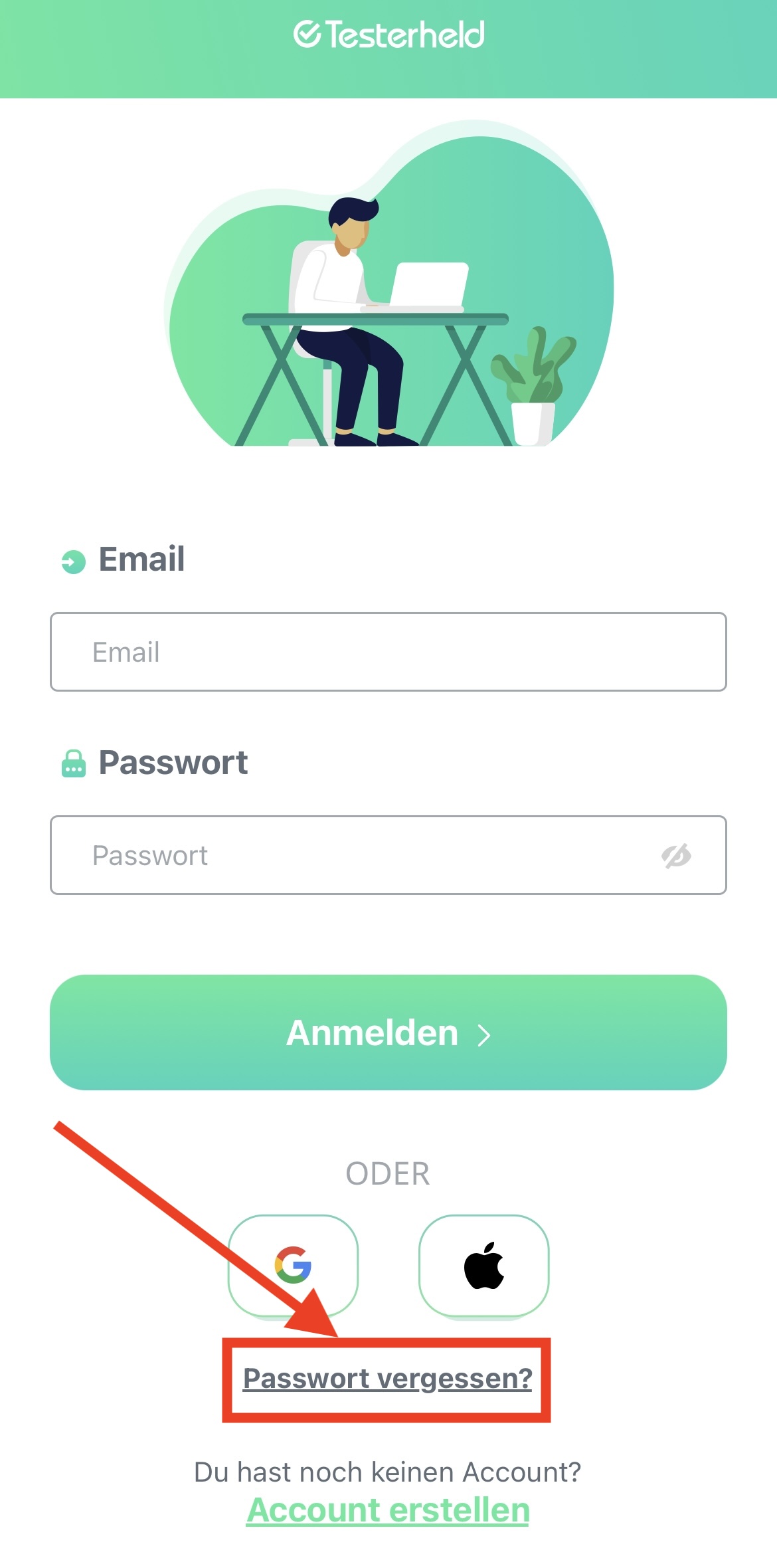The image size is (777, 1568).
Task: Open Account erstellen link
Action: pyautogui.click(x=388, y=1510)
